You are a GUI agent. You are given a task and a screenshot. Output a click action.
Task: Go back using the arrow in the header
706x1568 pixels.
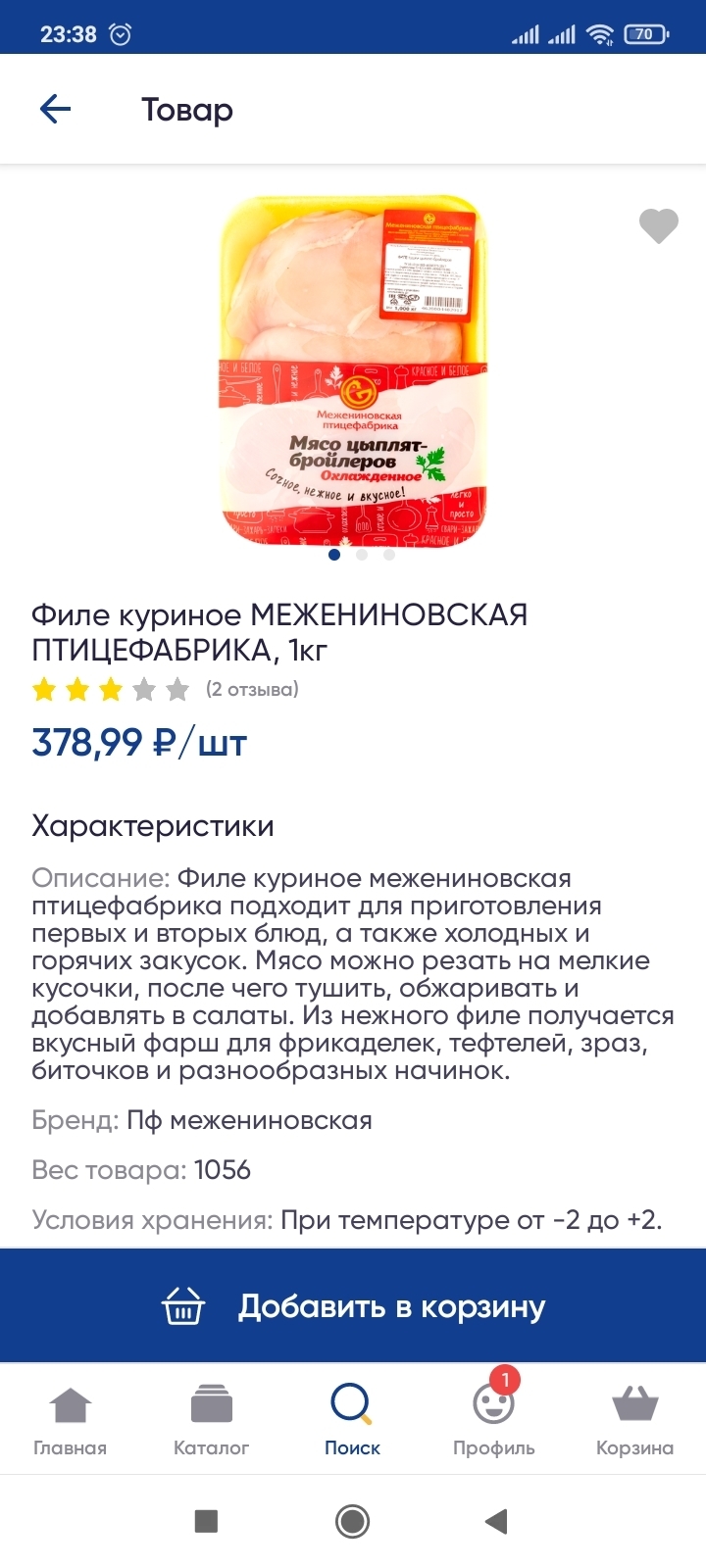(x=56, y=109)
